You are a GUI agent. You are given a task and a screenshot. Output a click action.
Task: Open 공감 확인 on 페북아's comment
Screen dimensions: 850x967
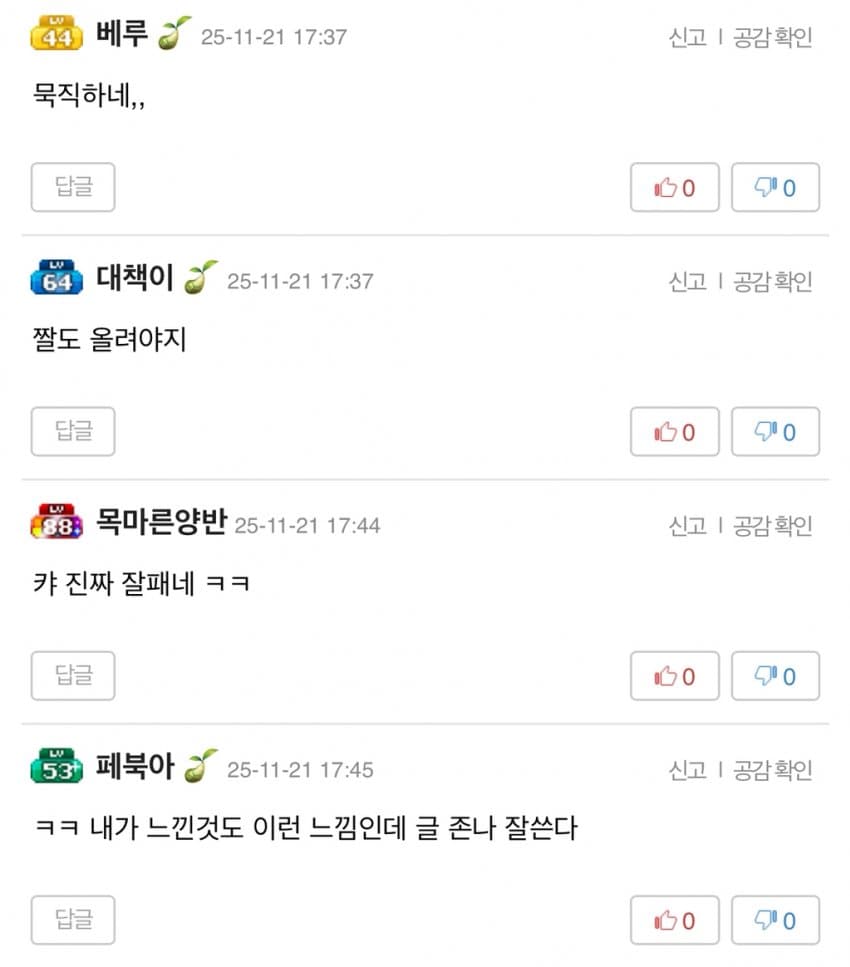772,769
